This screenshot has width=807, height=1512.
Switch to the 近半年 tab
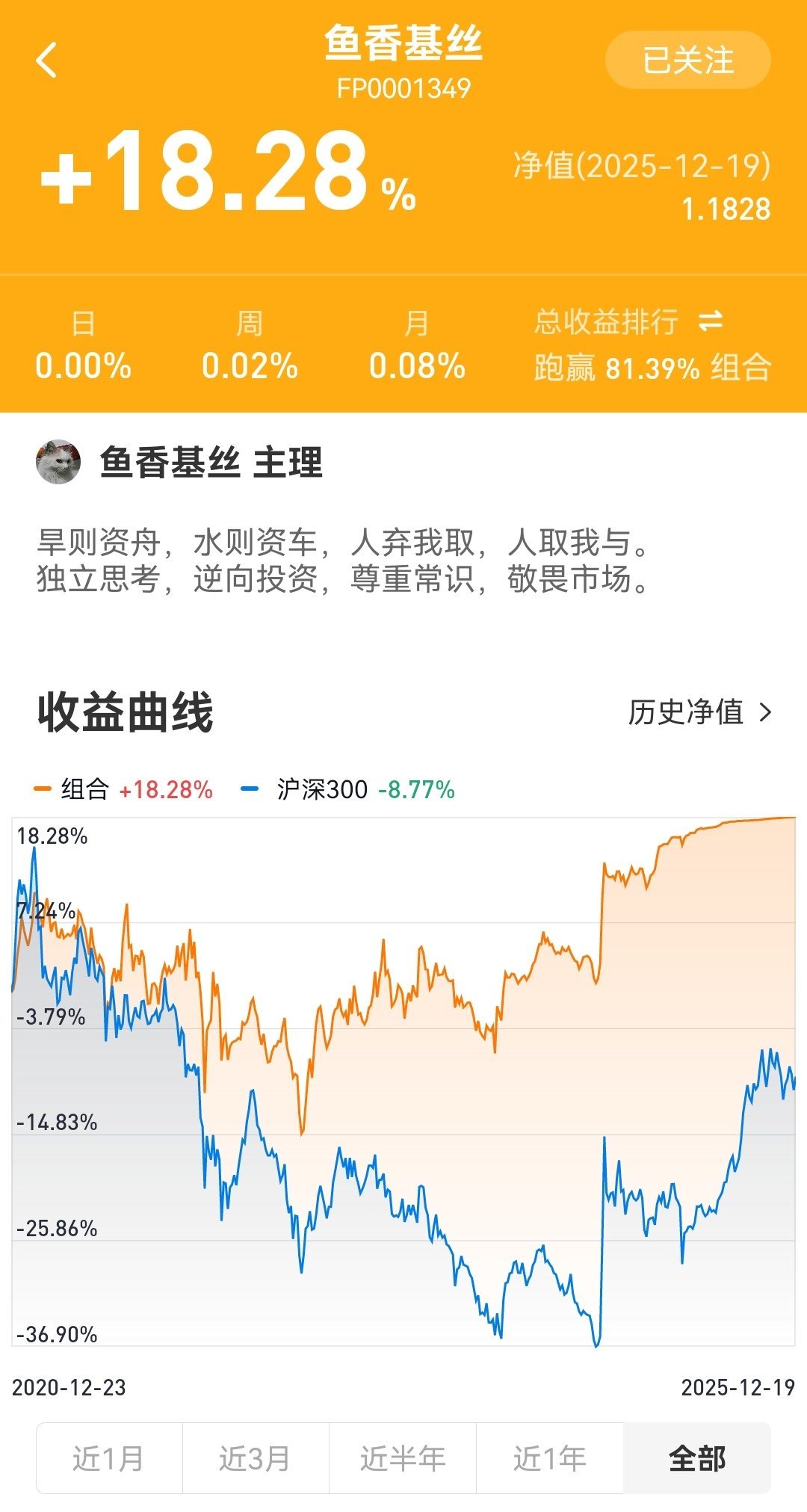pyautogui.click(x=403, y=1457)
